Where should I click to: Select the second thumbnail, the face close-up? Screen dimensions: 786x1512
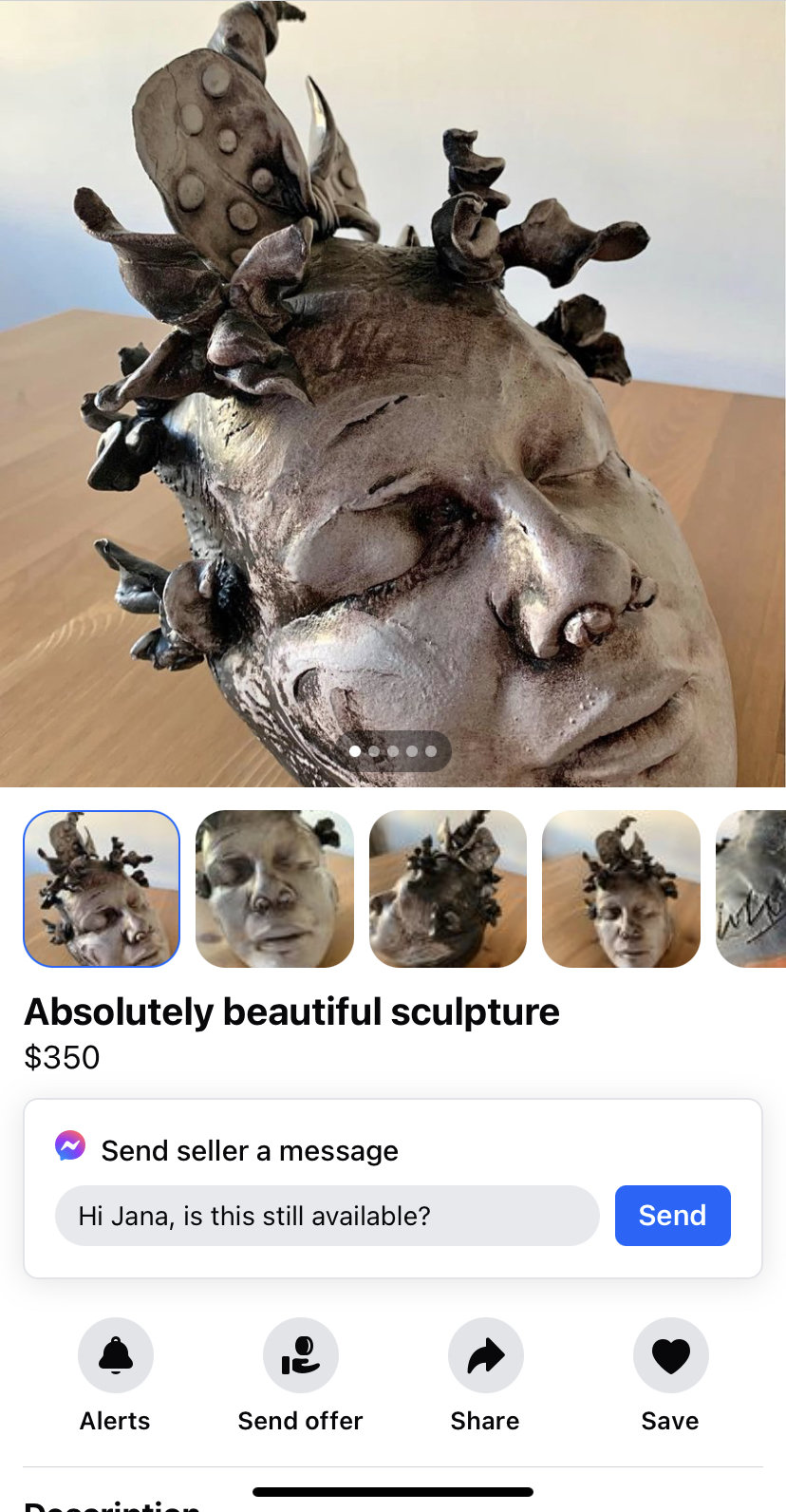click(x=274, y=889)
